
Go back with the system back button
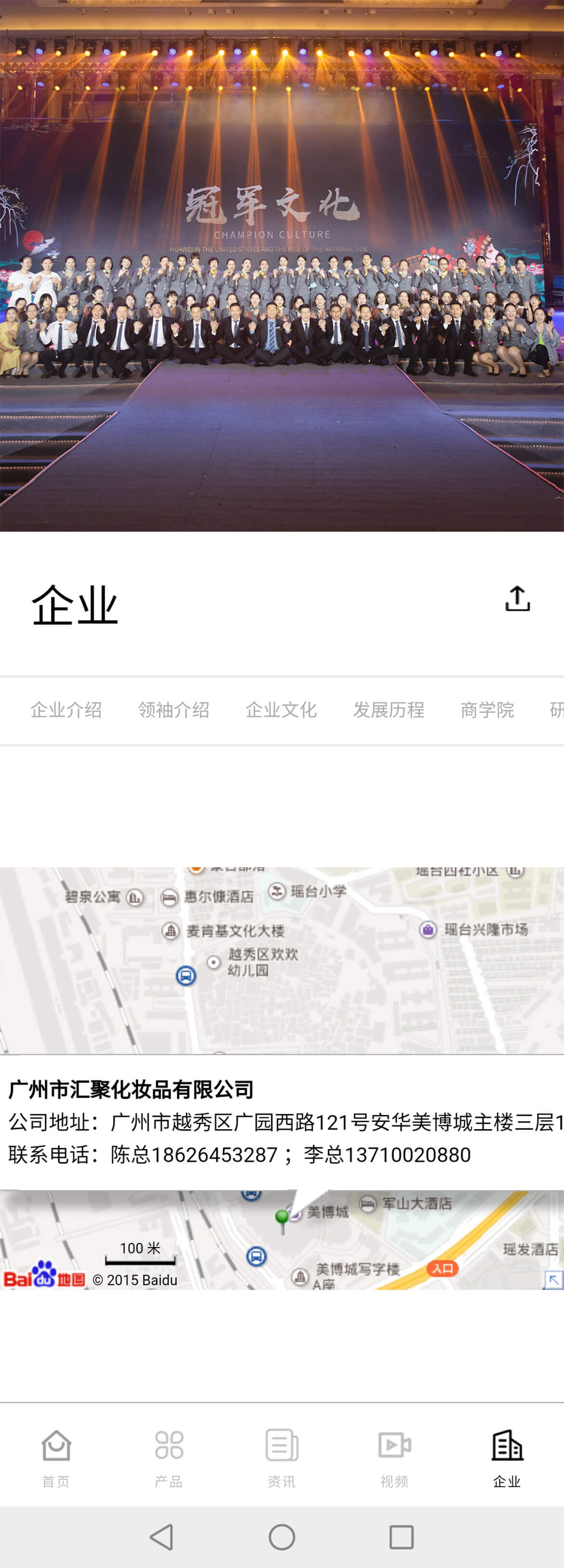pos(162,1537)
